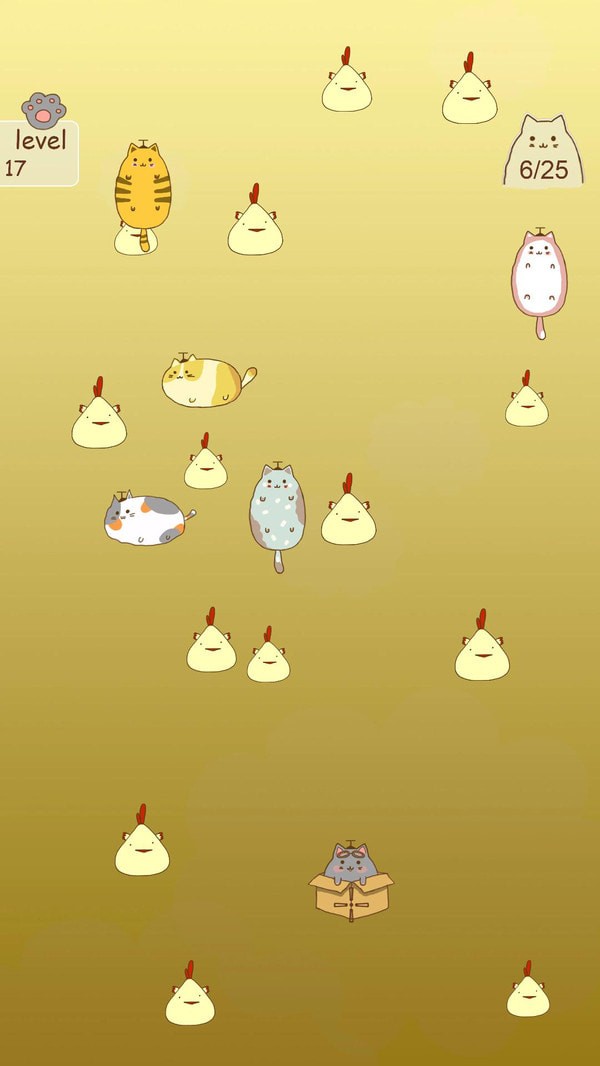Catch the yellow and white lying cat
The image size is (600, 1066).
pyautogui.click(x=204, y=382)
